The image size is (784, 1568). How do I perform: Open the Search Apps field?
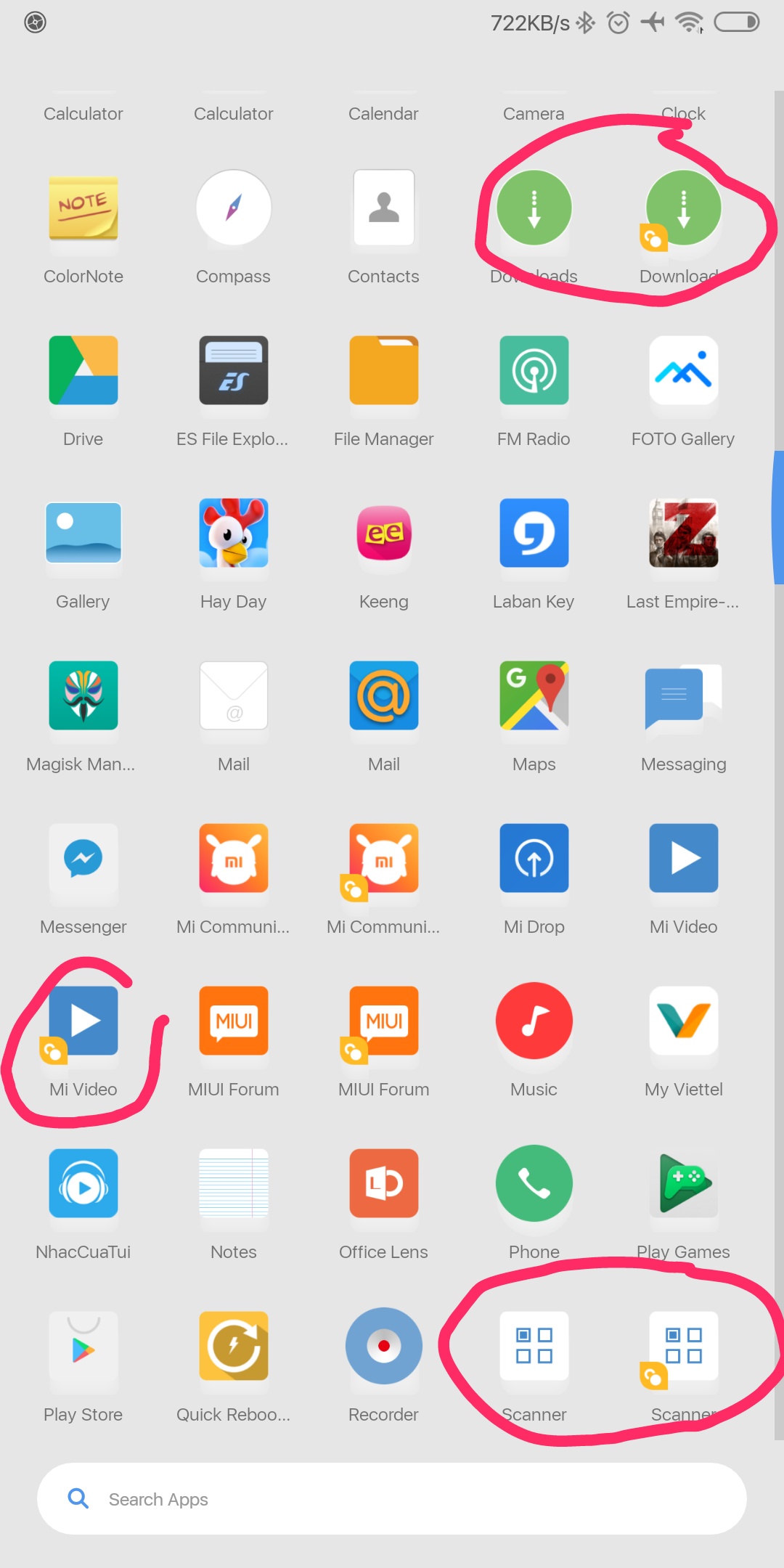[392, 1498]
